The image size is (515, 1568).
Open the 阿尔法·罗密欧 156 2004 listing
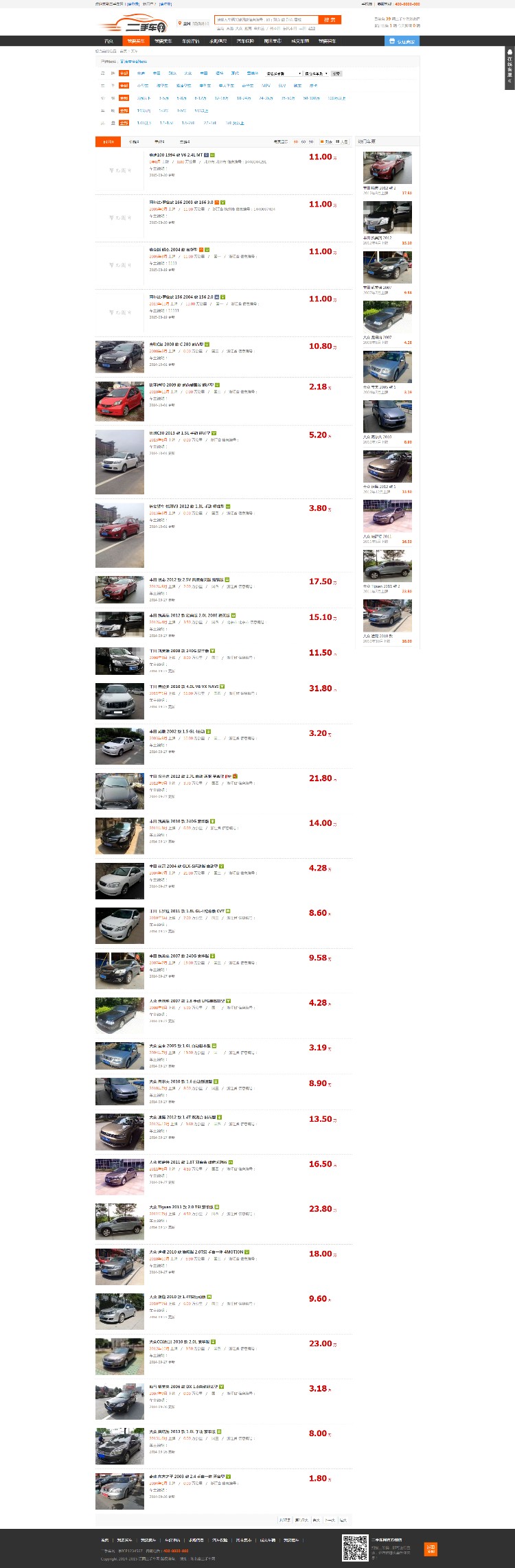[181, 297]
